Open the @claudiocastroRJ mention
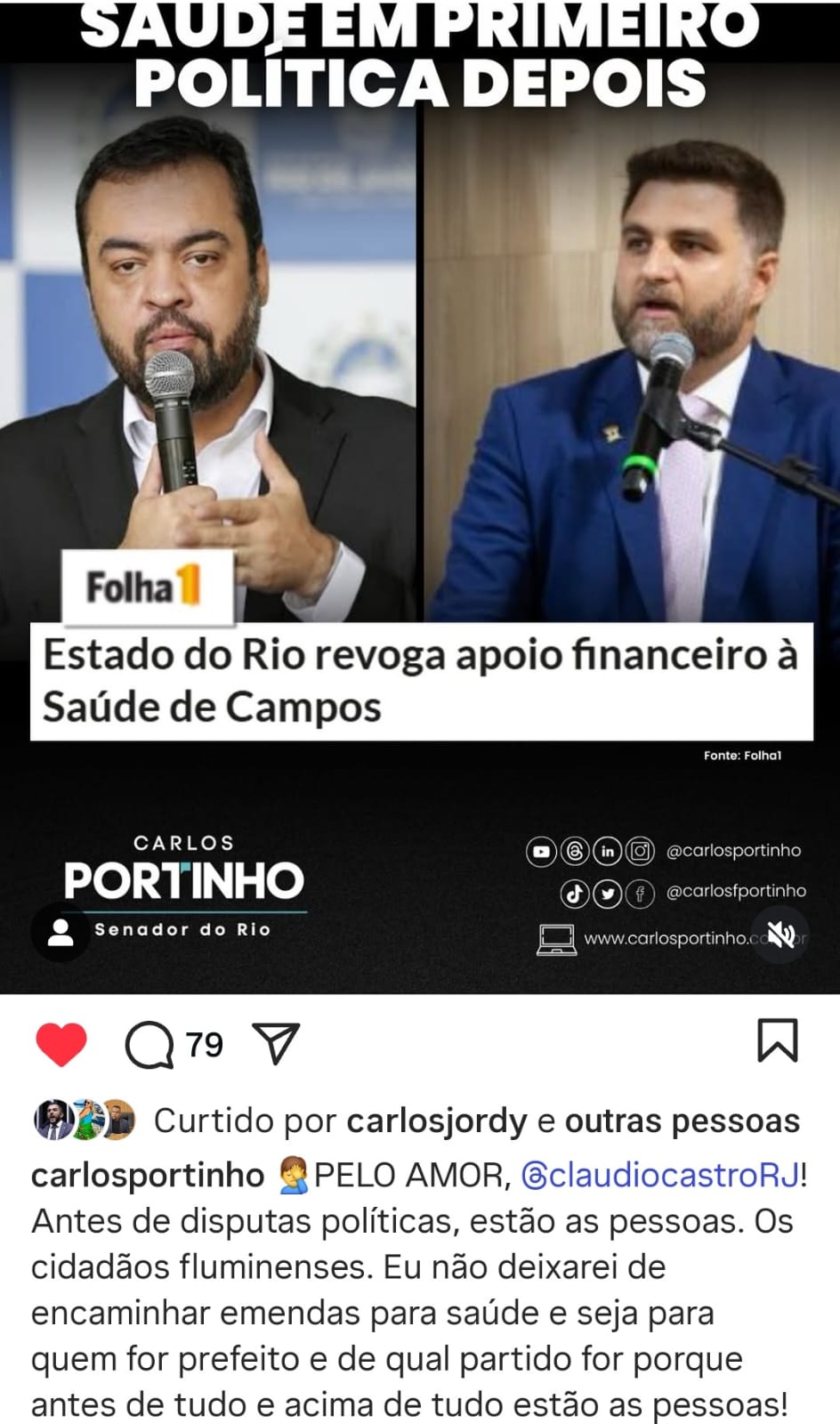This screenshot has height=1424, width=840. click(x=660, y=1176)
